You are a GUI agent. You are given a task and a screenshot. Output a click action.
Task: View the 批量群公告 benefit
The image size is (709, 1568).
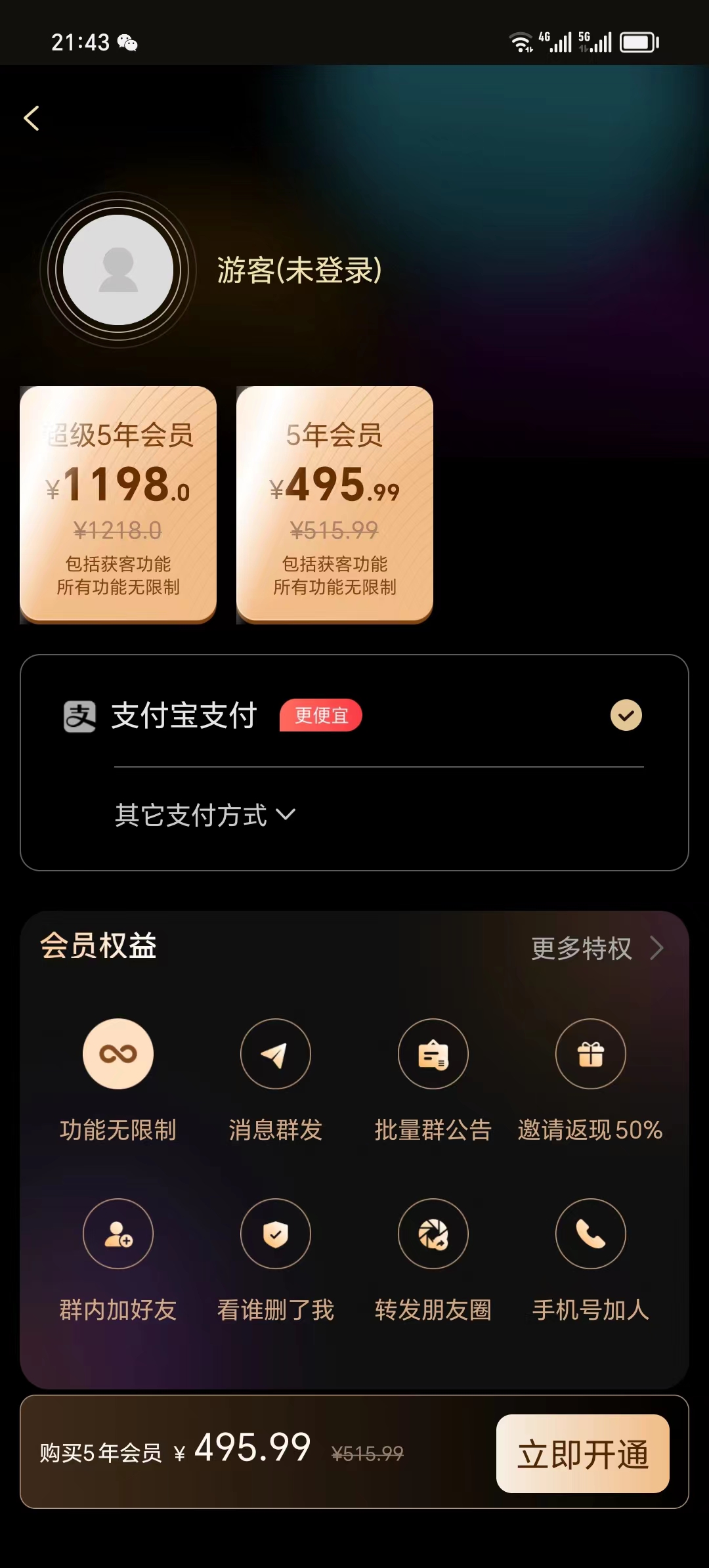point(433,1054)
